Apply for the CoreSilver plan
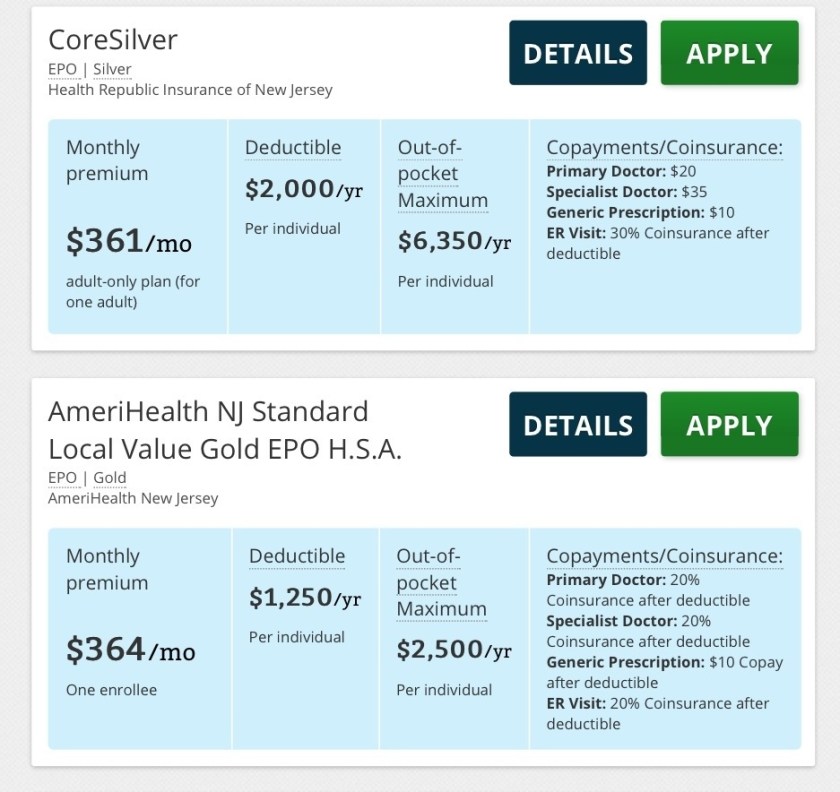 point(729,53)
